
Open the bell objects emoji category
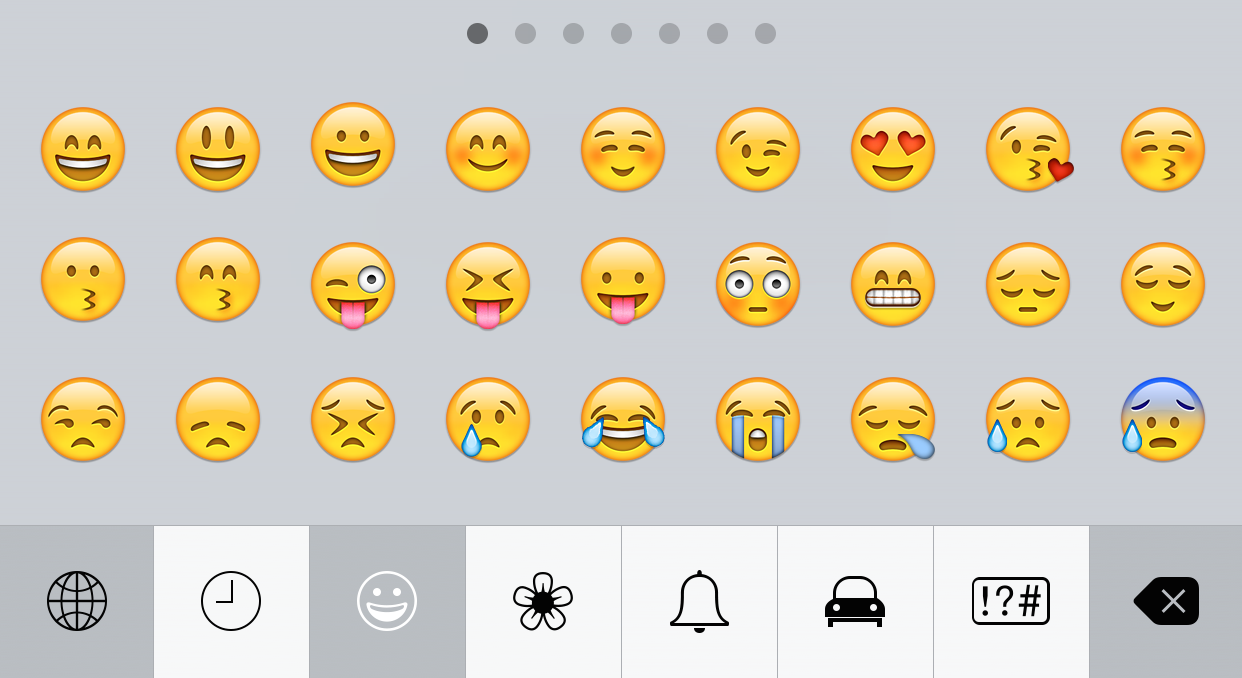click(699, 601)
